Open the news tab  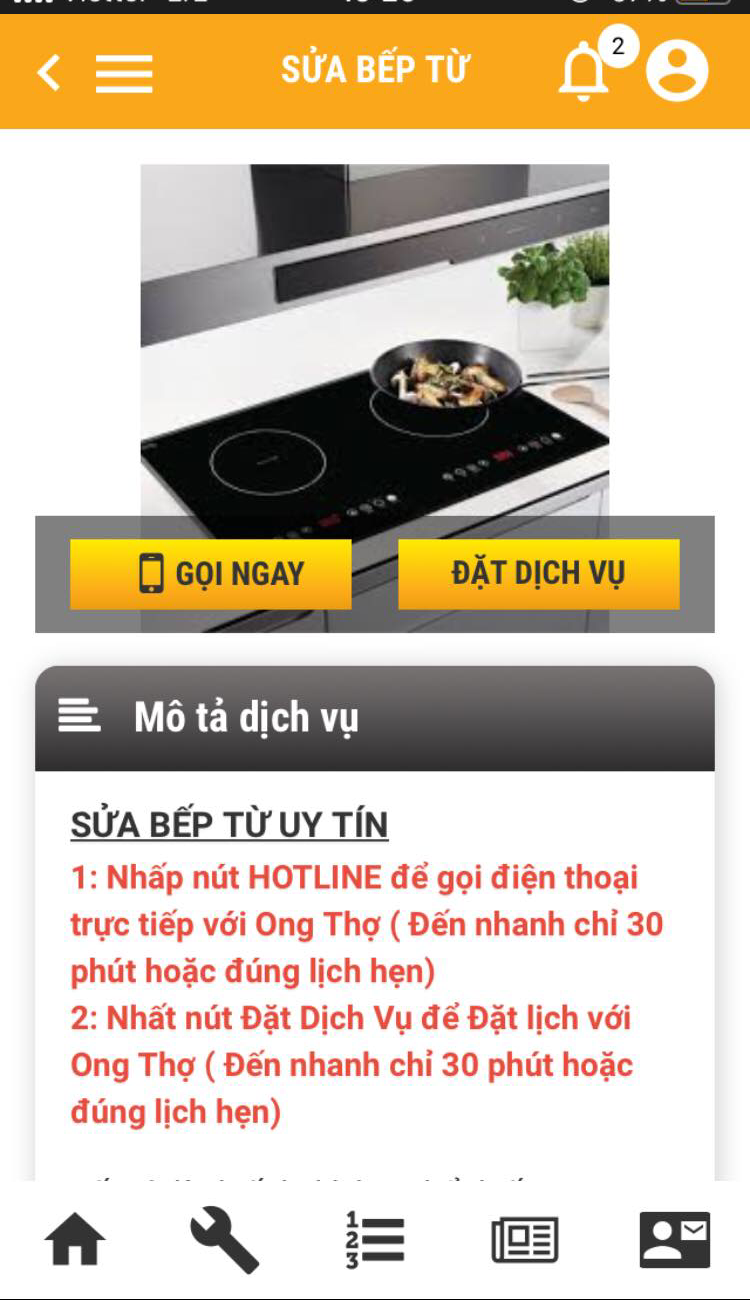click(x=525, y=1240)
